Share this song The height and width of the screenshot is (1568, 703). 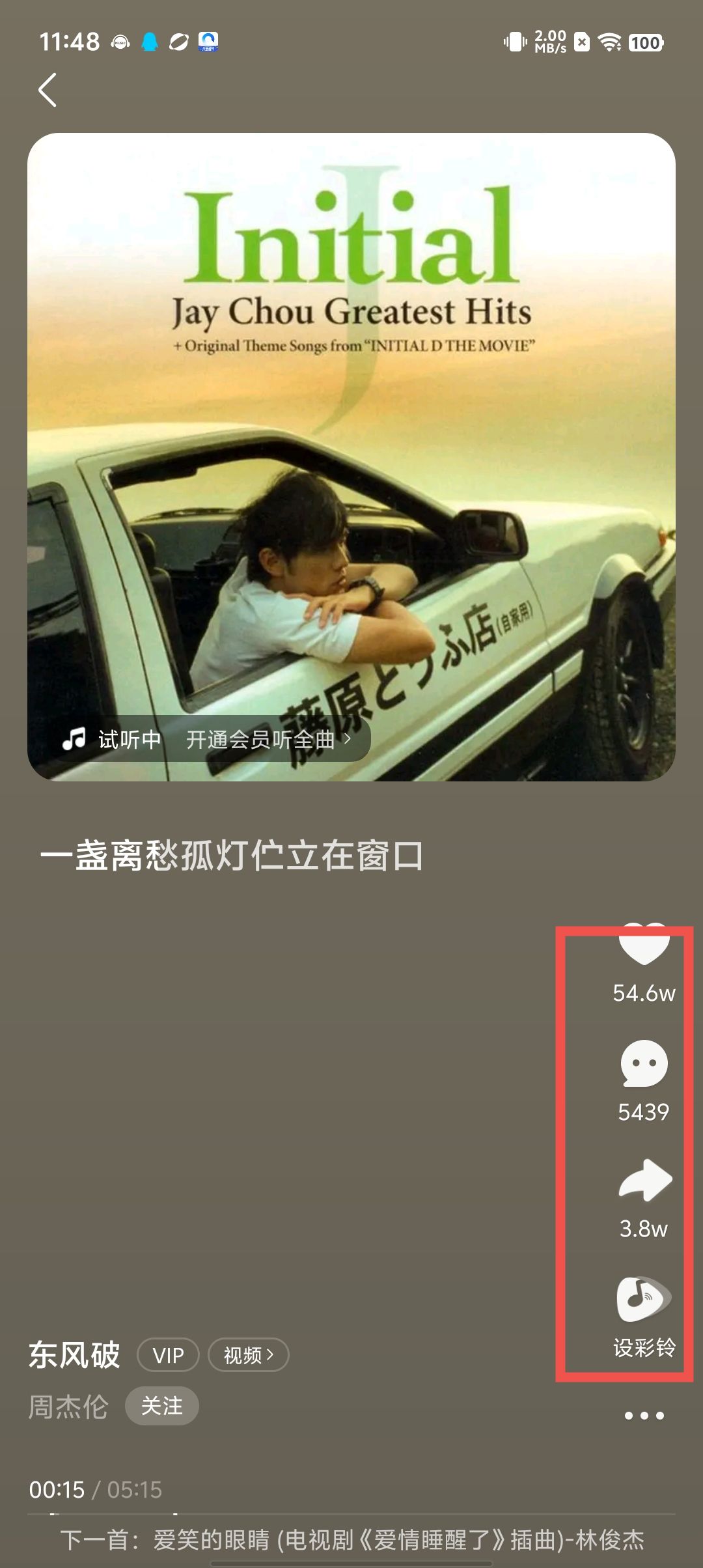(x=644, y=1180)
